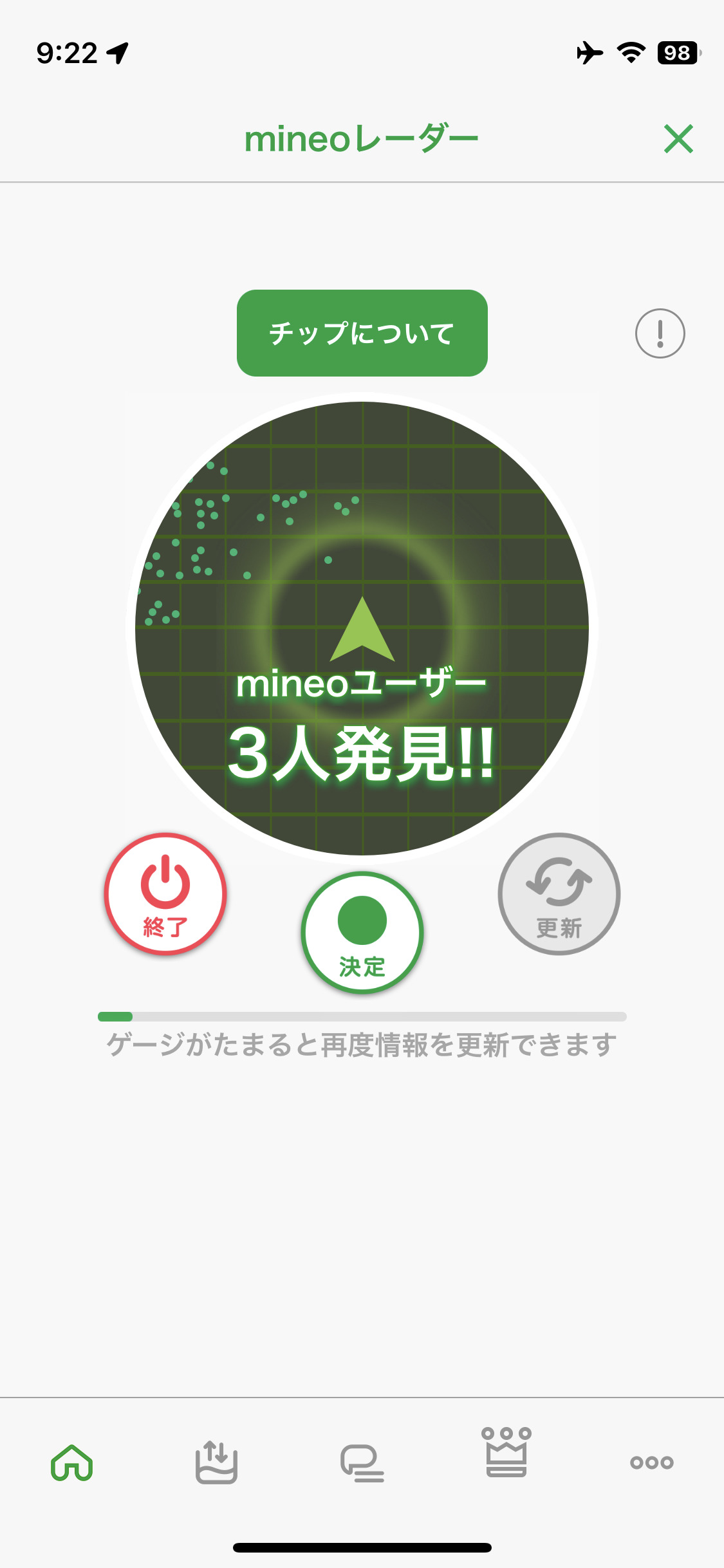Confirm with the green 決定 button
Screen dimensions: 724x1568
pos(362,932)
